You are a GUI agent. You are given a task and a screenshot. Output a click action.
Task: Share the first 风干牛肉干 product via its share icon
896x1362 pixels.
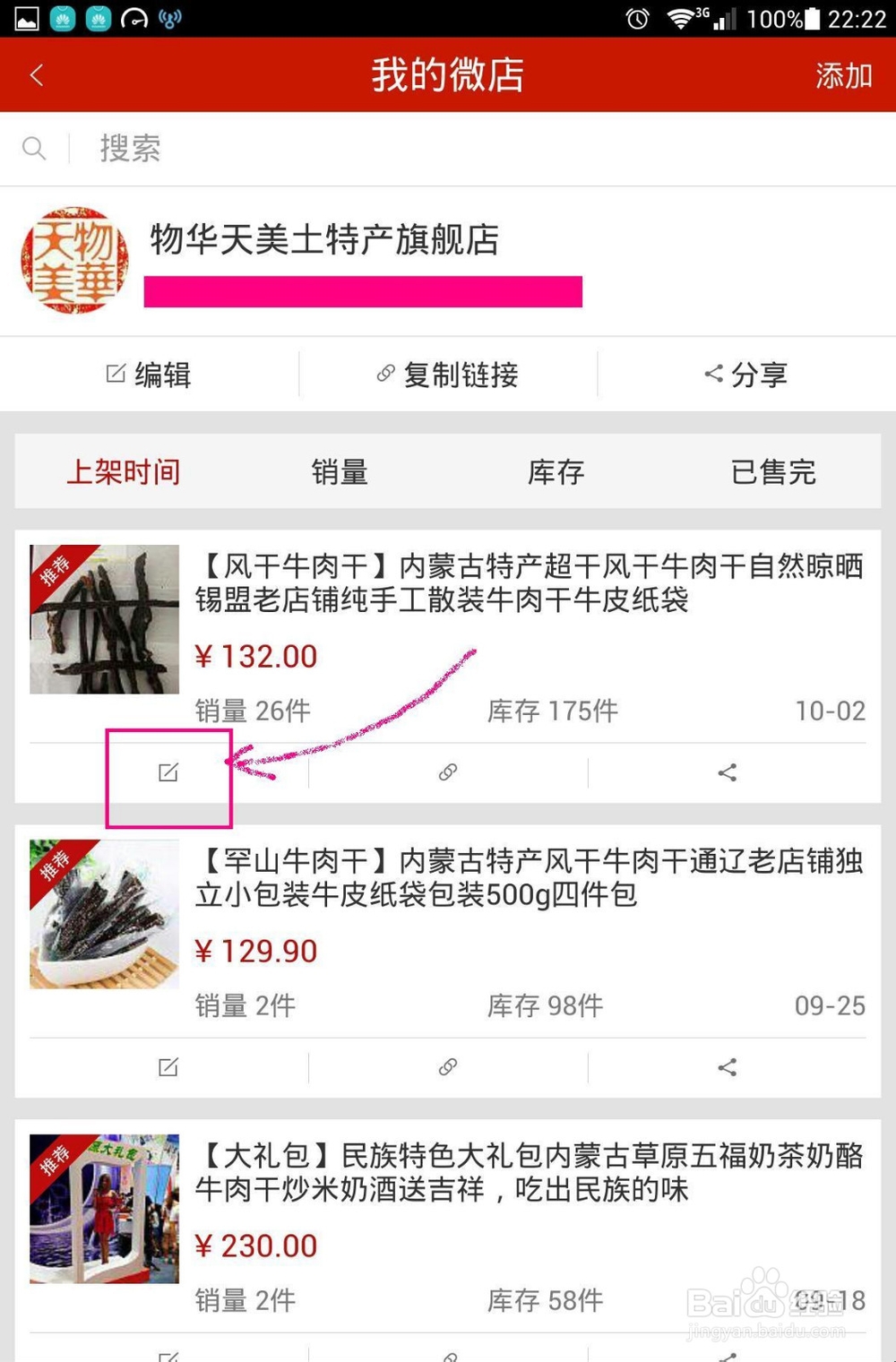click(728, 772)
